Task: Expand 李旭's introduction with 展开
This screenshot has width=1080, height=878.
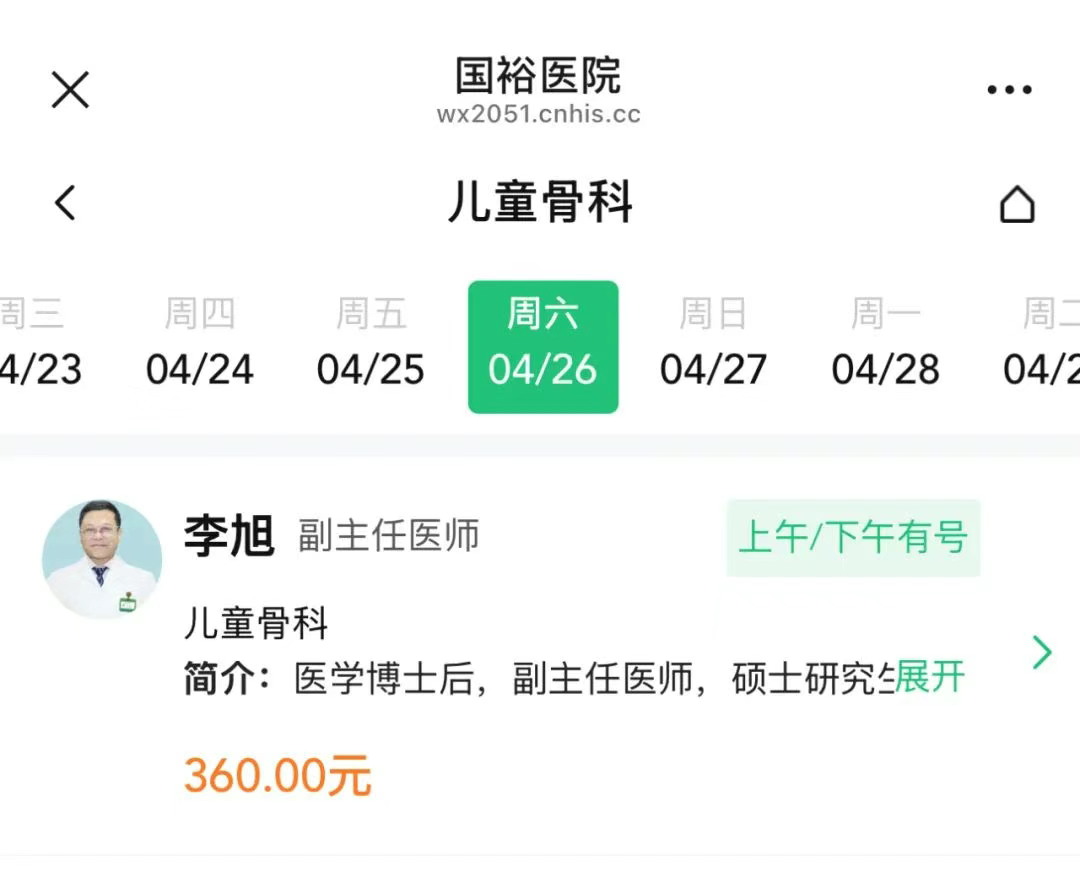Action: [x=930, y=677]
